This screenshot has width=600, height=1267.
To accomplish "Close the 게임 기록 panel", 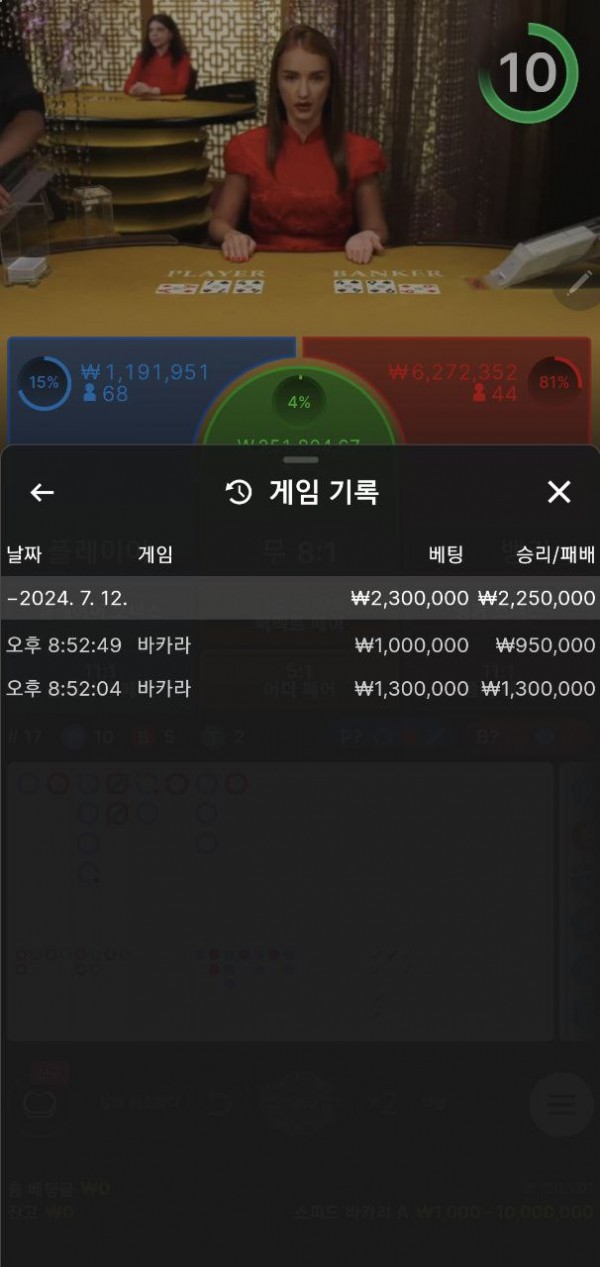I will coord(559,492).
